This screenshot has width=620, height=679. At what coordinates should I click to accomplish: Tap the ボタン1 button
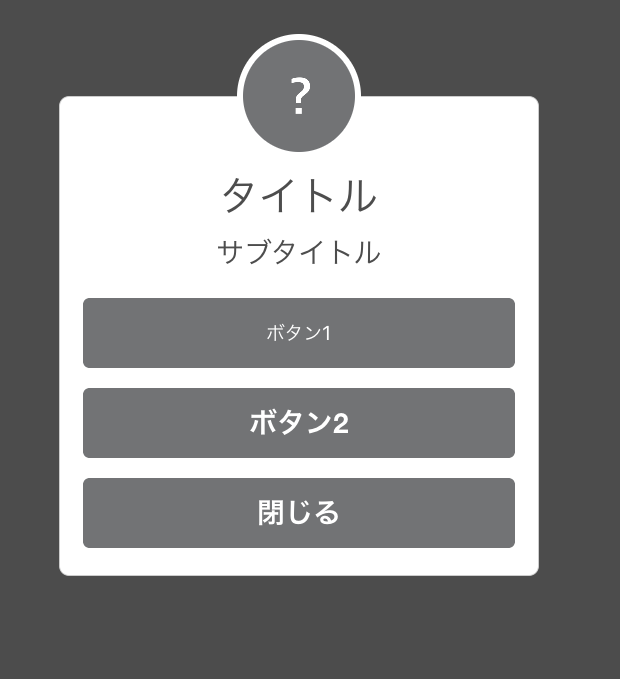coord(298,333)
